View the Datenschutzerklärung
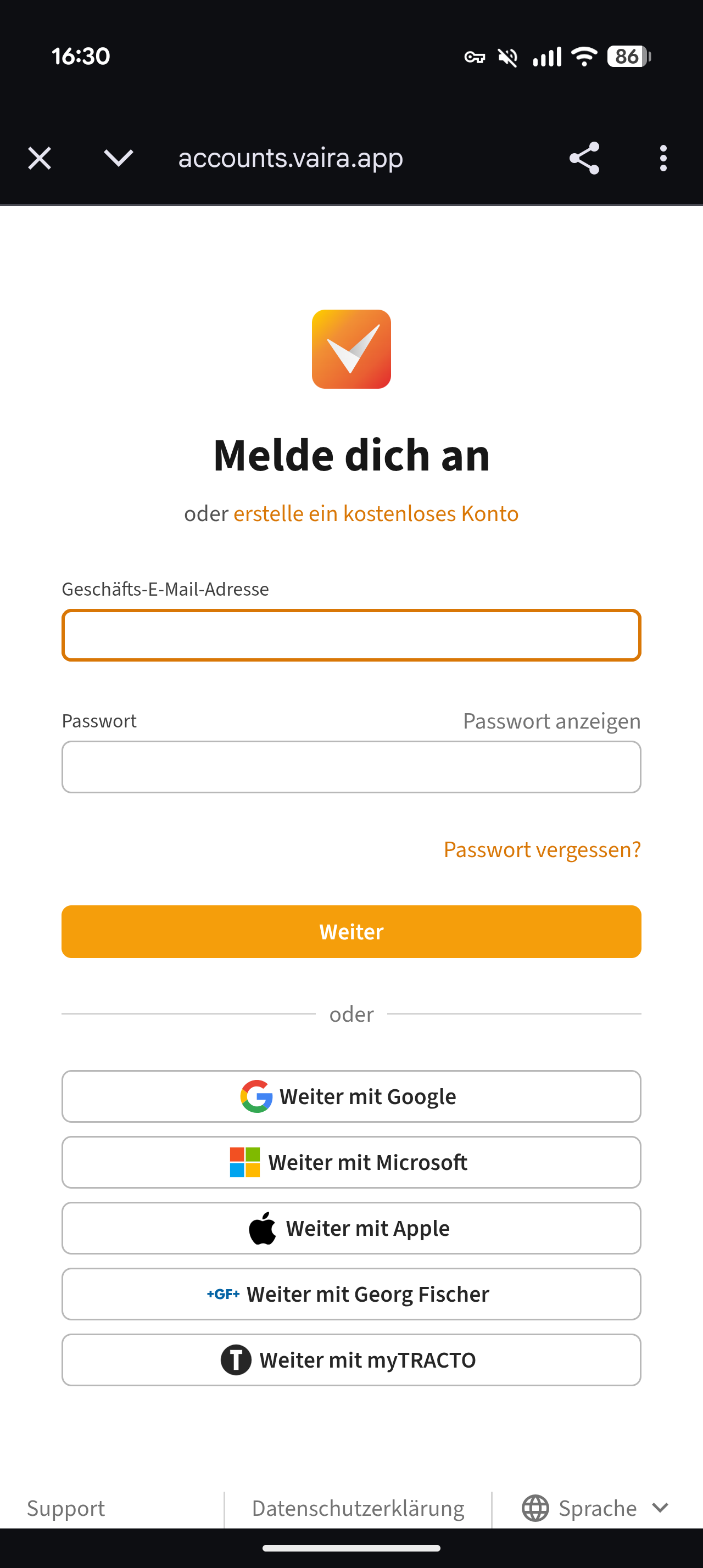The image size is (703, 1568). (358, 1508)
